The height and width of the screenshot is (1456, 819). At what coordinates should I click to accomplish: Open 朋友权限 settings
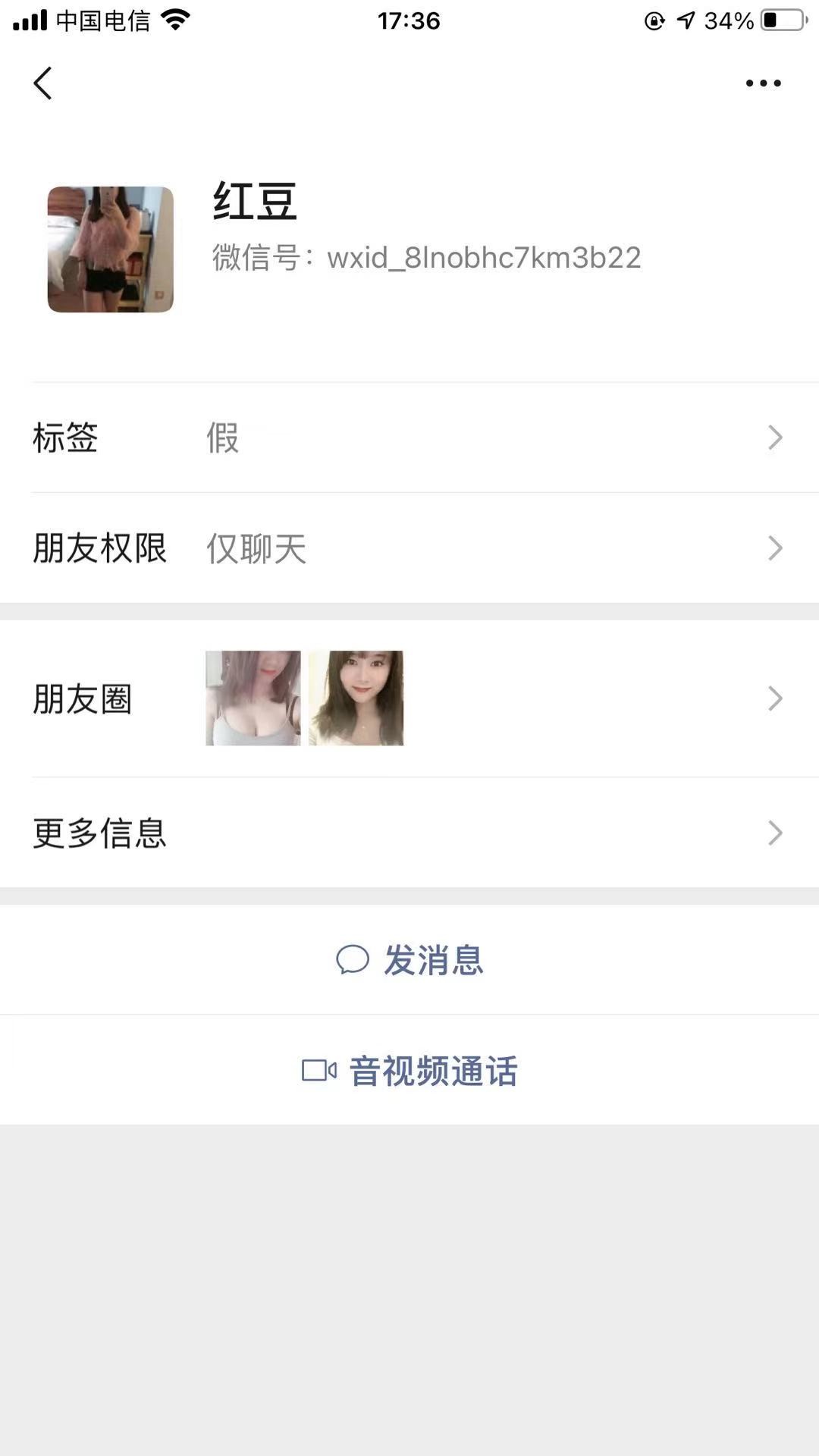pyautogui.click(x=409, y=548)
